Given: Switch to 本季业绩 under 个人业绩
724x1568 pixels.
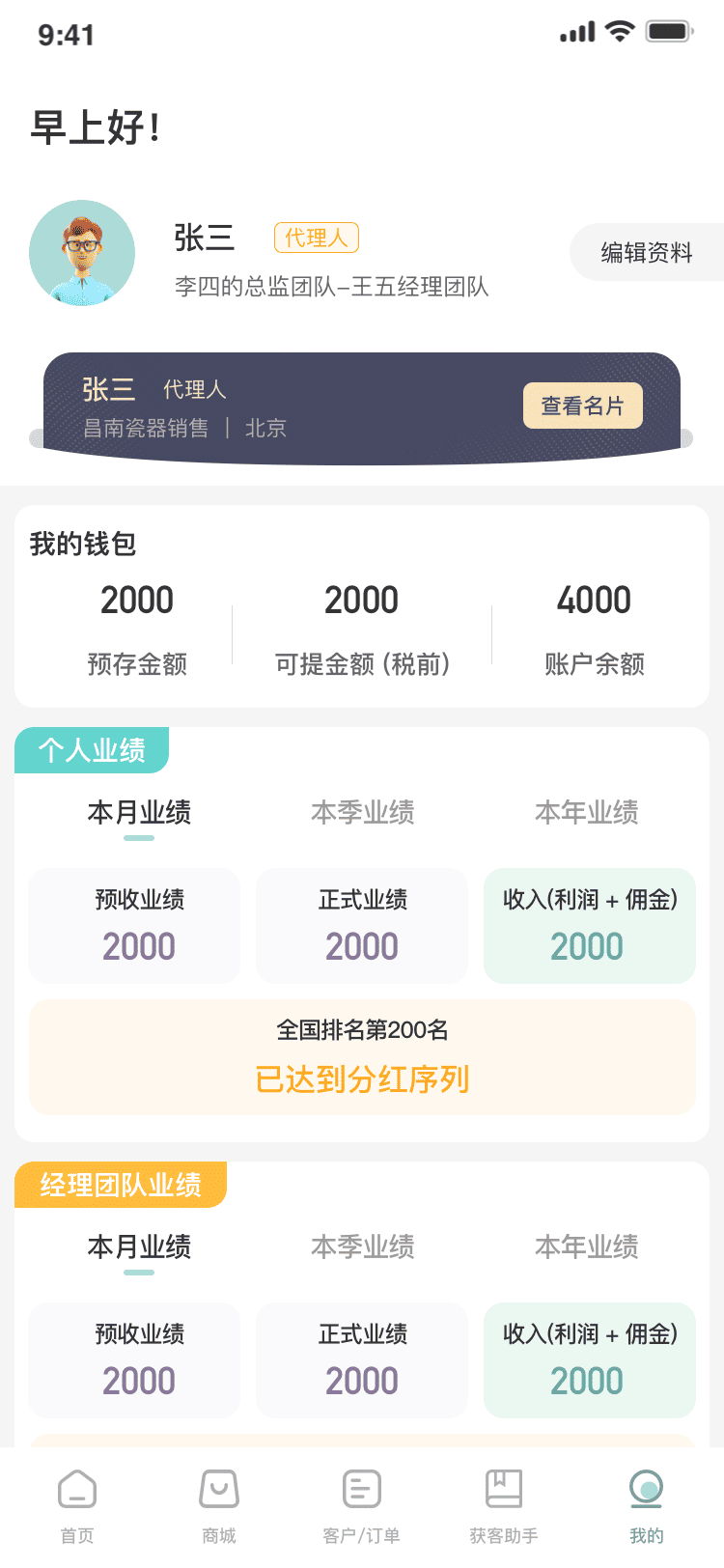Looking at the screenshot, I should [361, 812].
